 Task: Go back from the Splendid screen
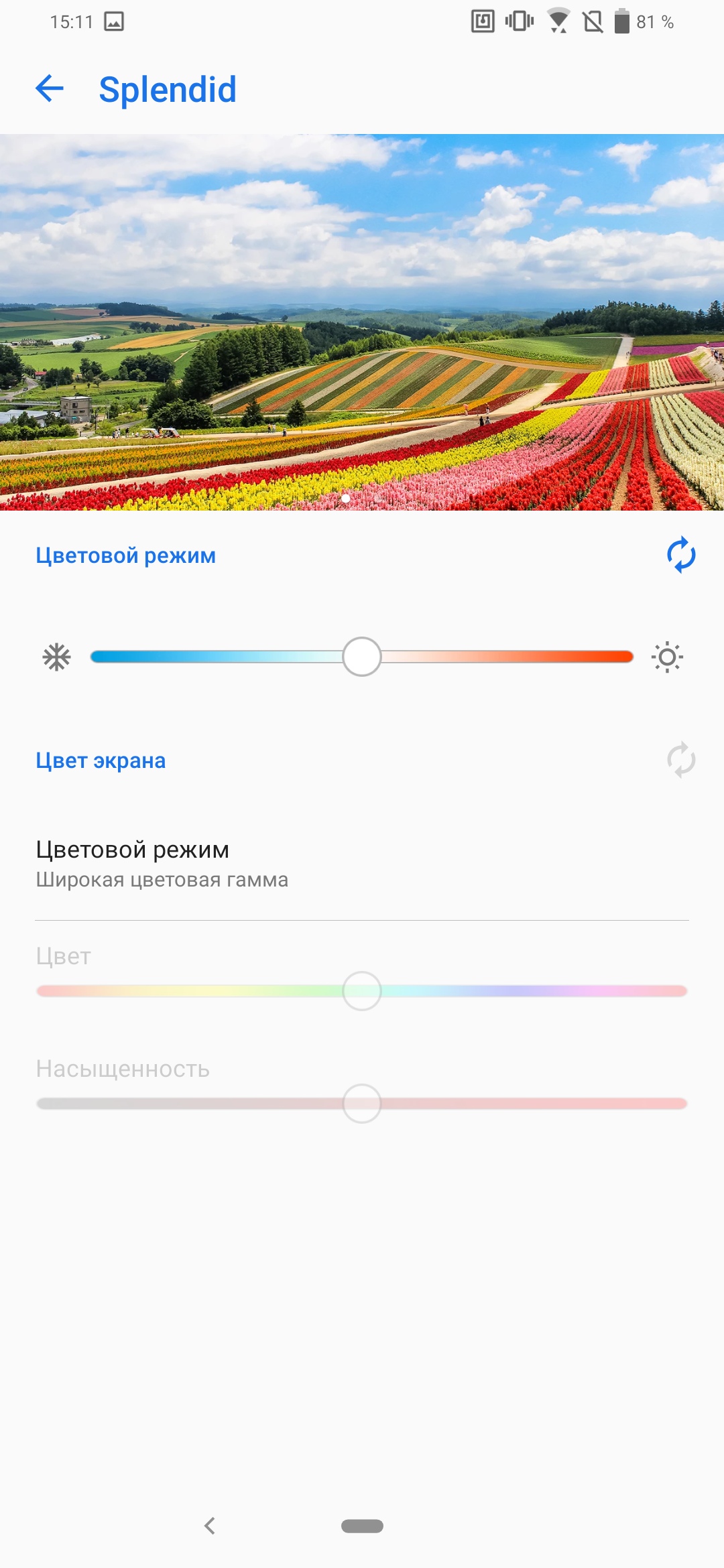pos(50,88)
